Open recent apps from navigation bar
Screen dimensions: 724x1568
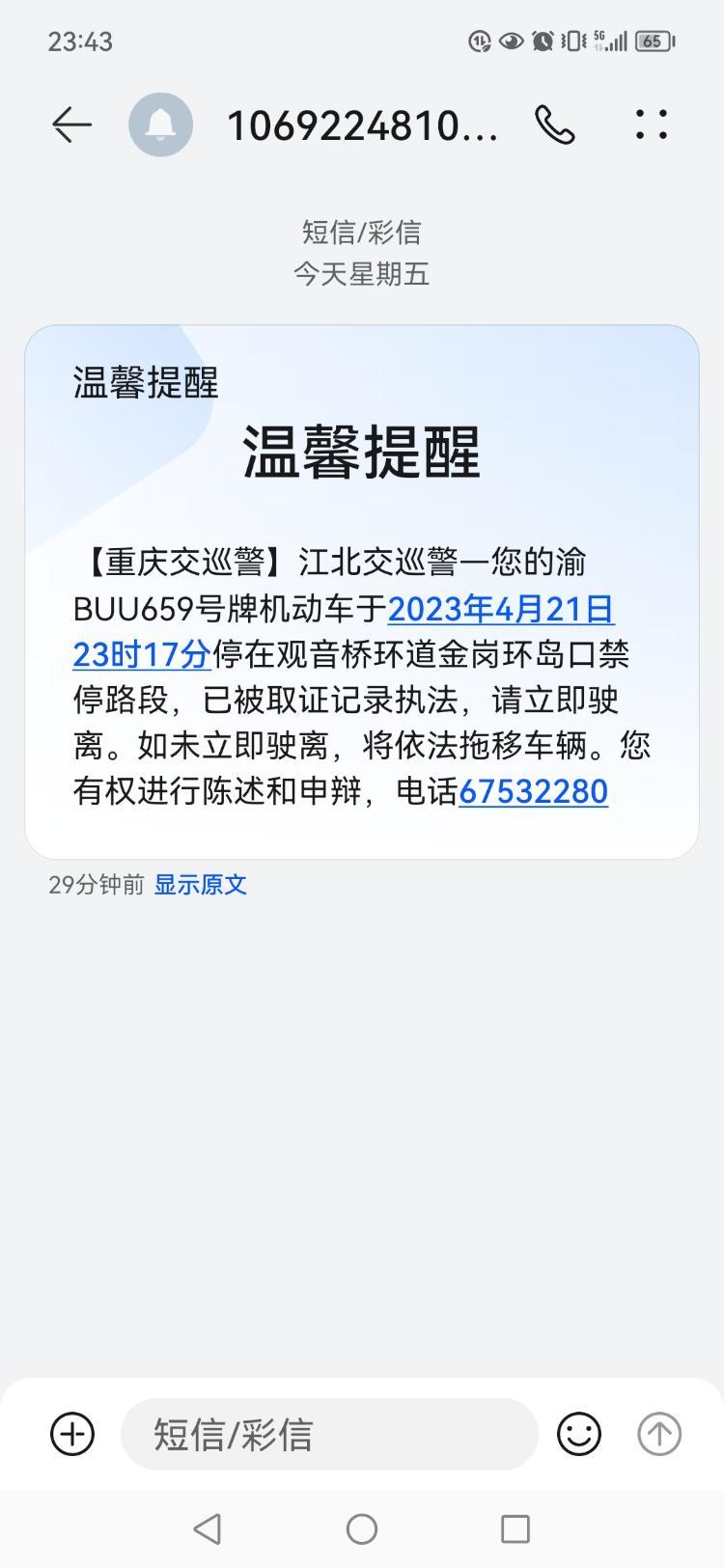pyautogui.click(x=515, y=1528)
